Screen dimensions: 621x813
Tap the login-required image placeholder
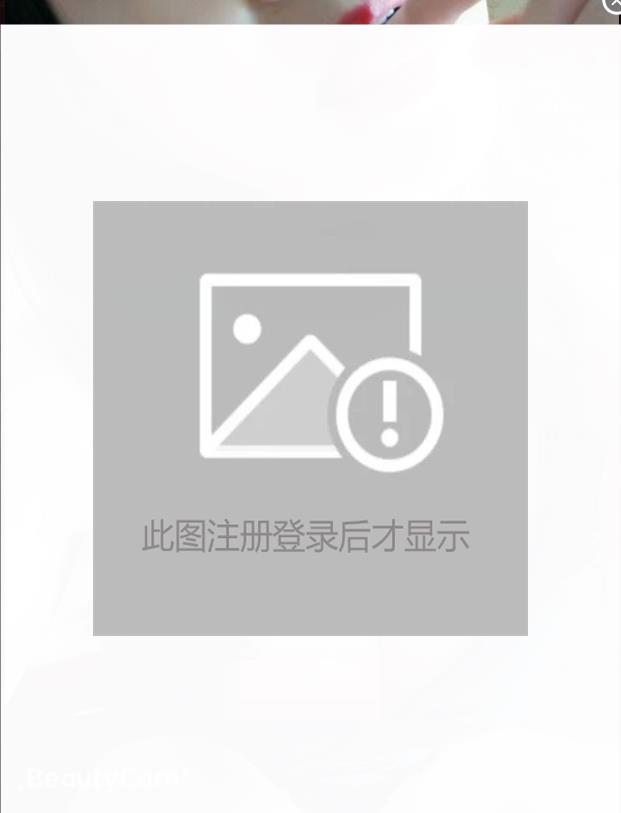coord(310,418)
